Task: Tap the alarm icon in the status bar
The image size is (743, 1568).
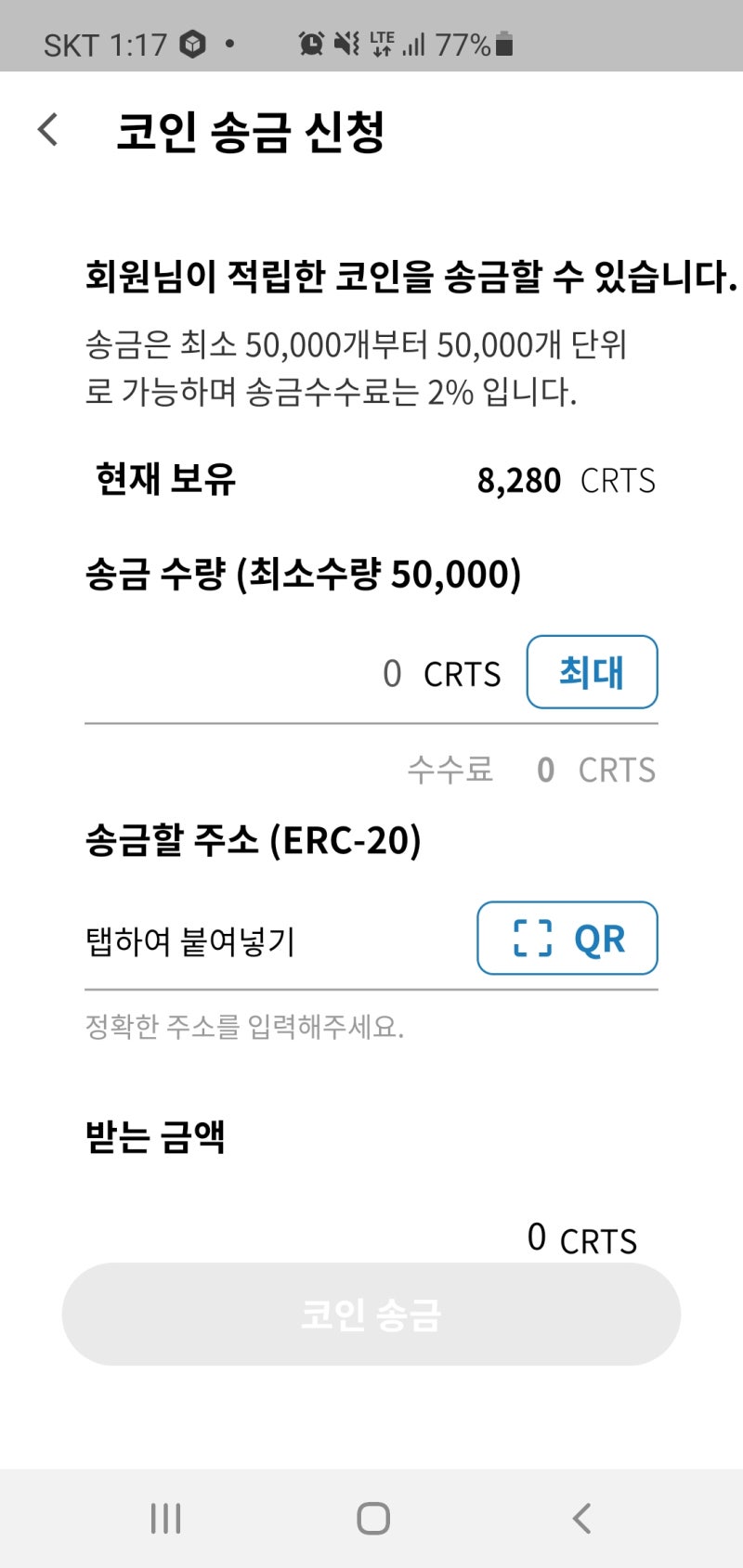Action: pos(310,42)
